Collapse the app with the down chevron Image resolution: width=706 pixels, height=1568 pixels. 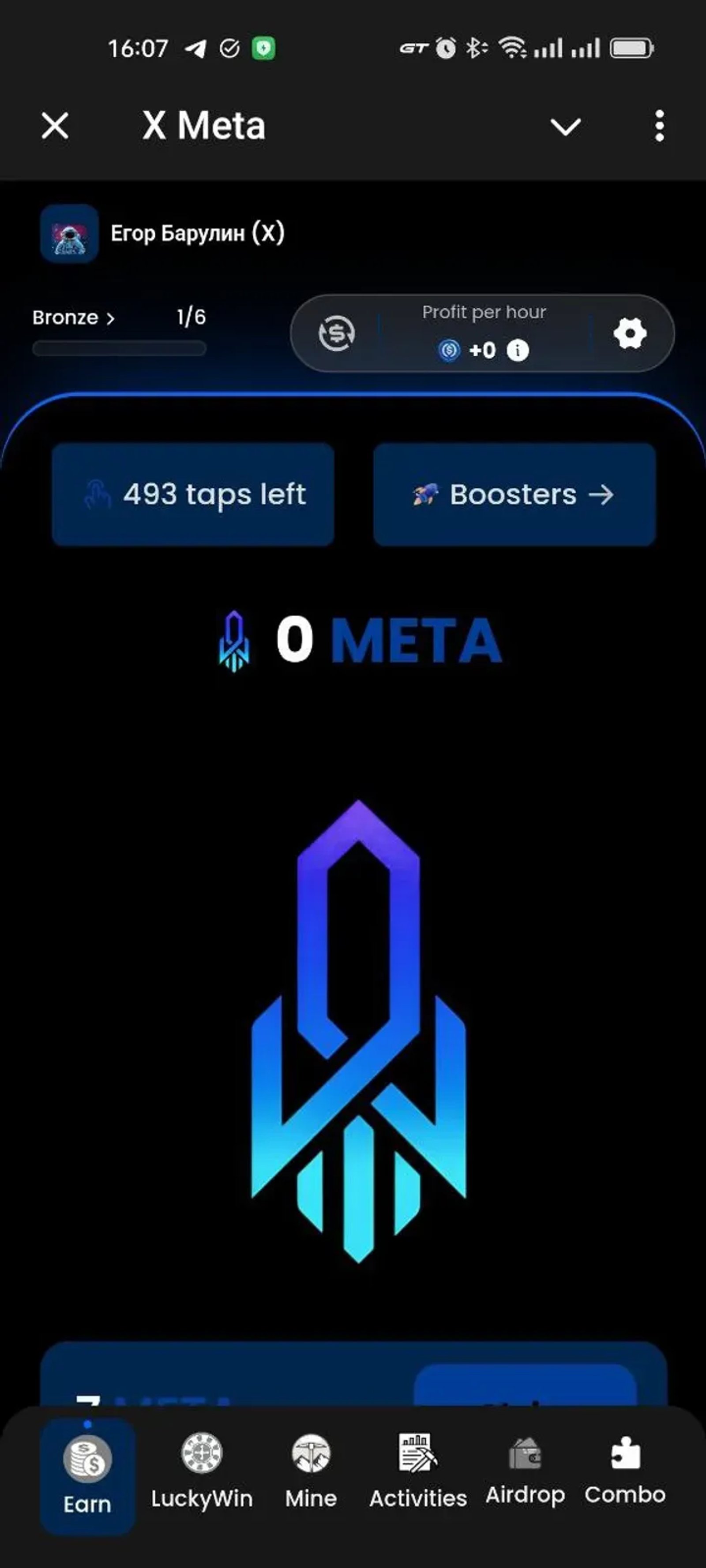point(565,127)
